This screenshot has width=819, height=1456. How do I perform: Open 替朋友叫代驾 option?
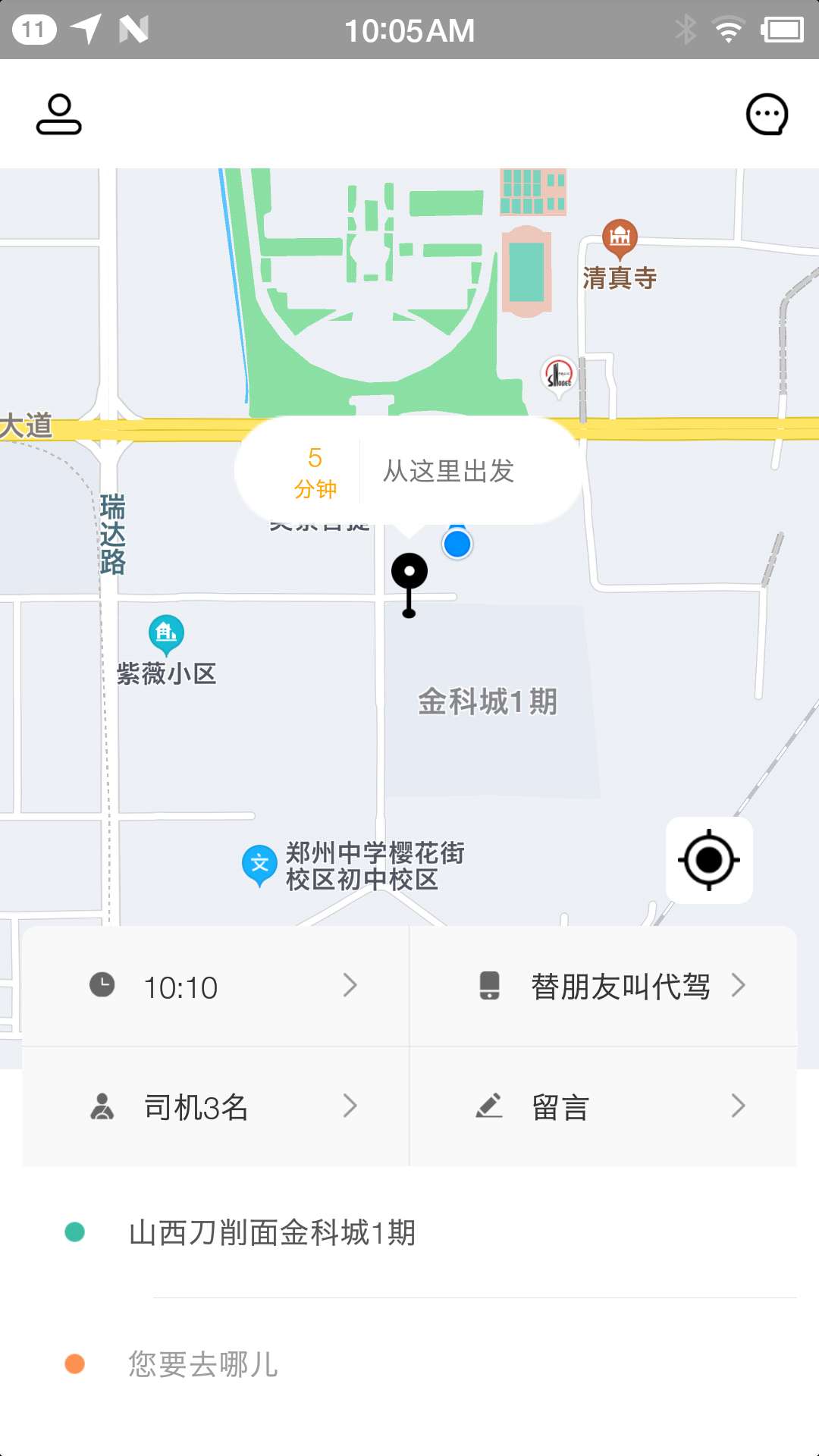pos(603,986)
